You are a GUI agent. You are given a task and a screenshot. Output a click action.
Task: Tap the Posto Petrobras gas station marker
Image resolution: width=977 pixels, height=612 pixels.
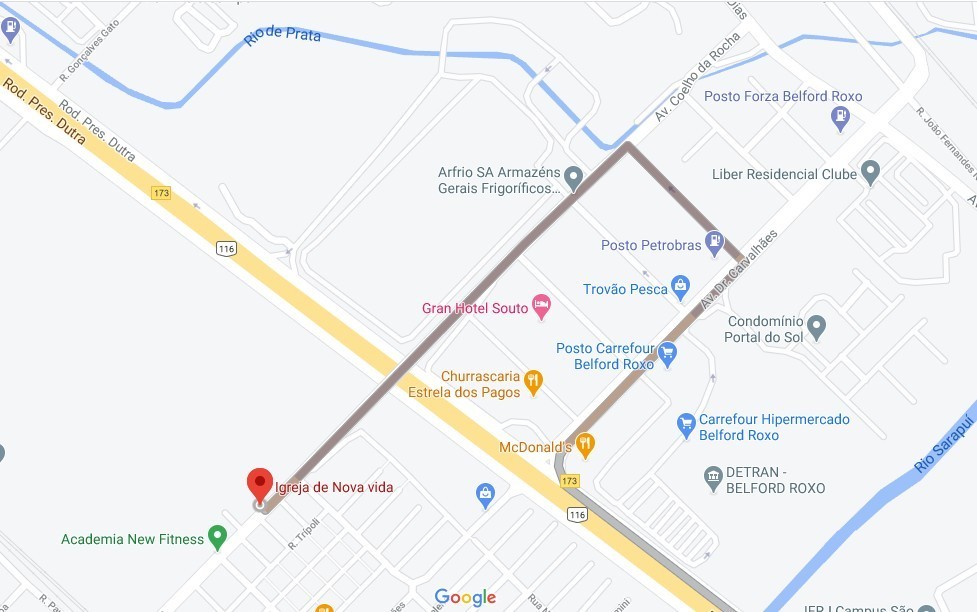pyautogui.click(x=714, y=241)
